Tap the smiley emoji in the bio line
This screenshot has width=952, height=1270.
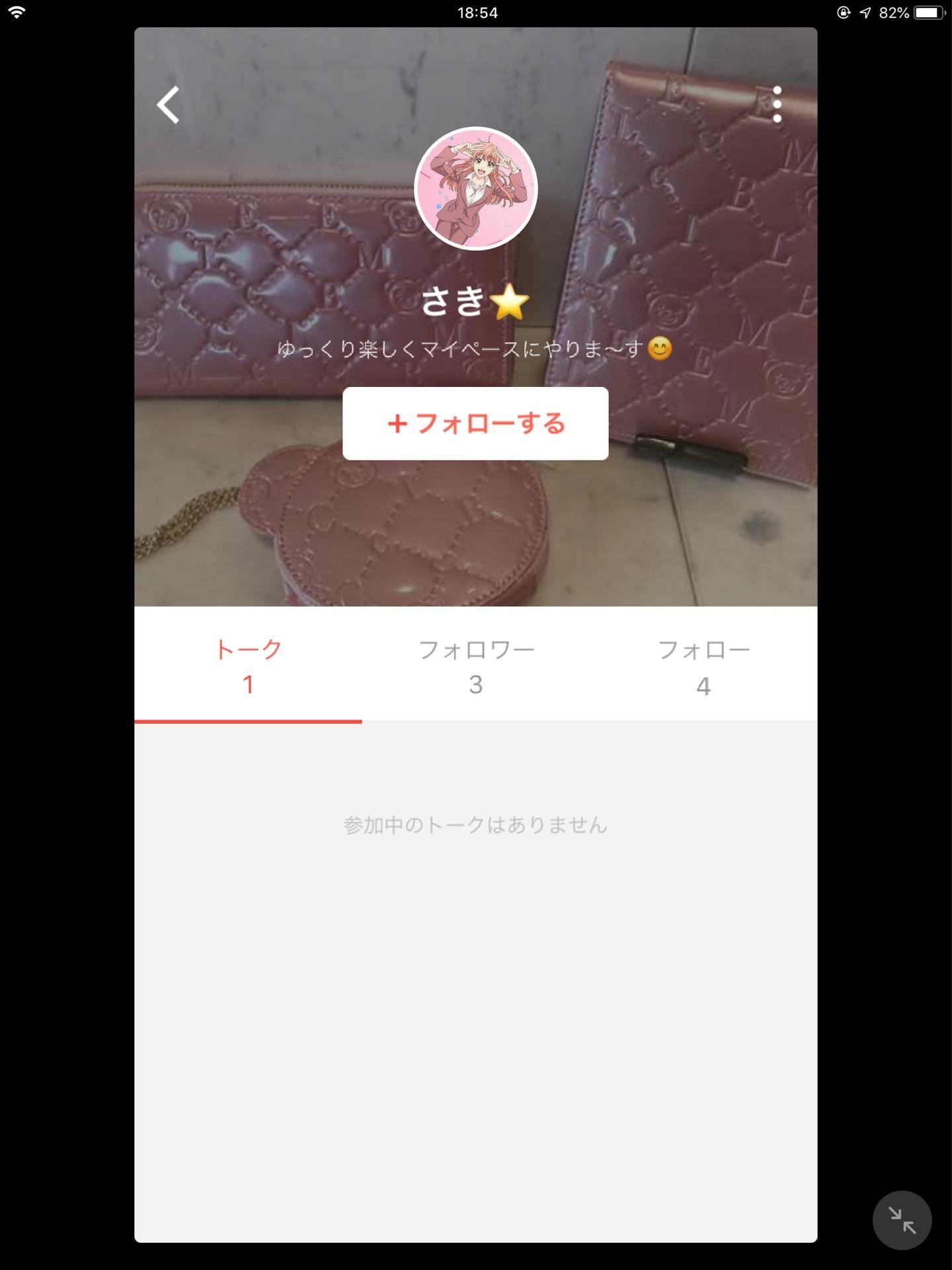[664, 349]
